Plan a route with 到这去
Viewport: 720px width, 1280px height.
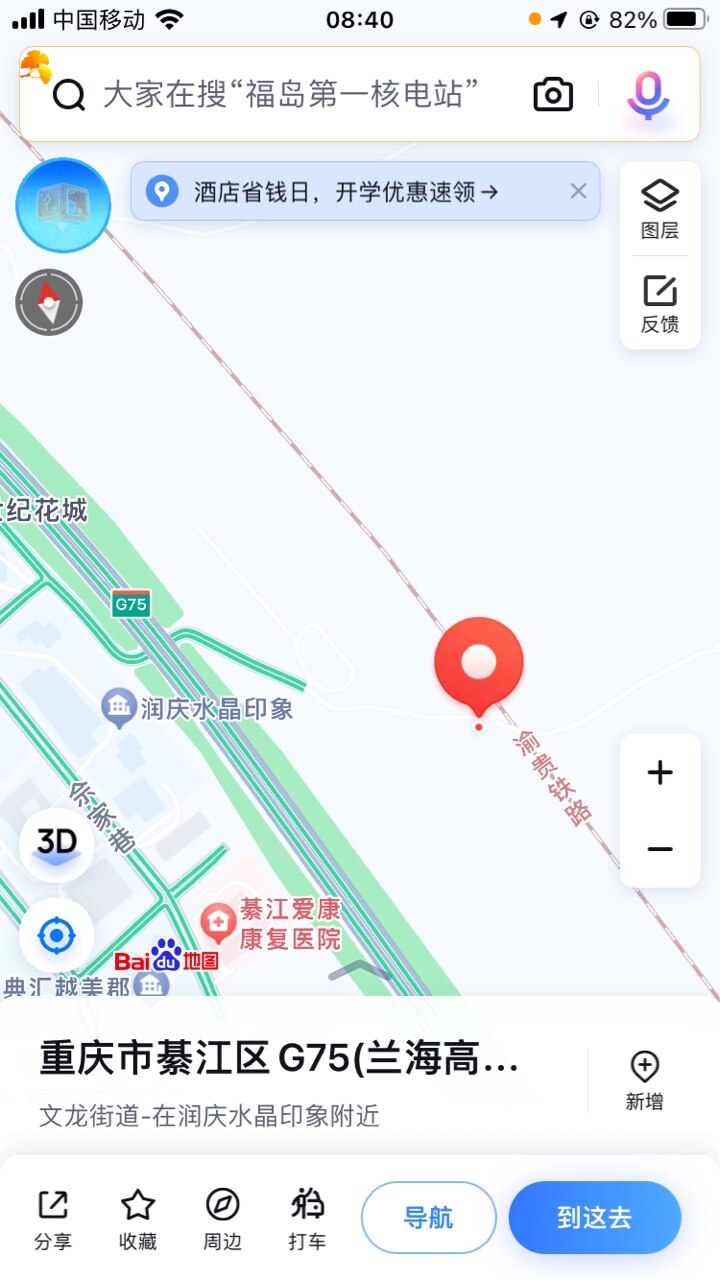[594, 1217]
